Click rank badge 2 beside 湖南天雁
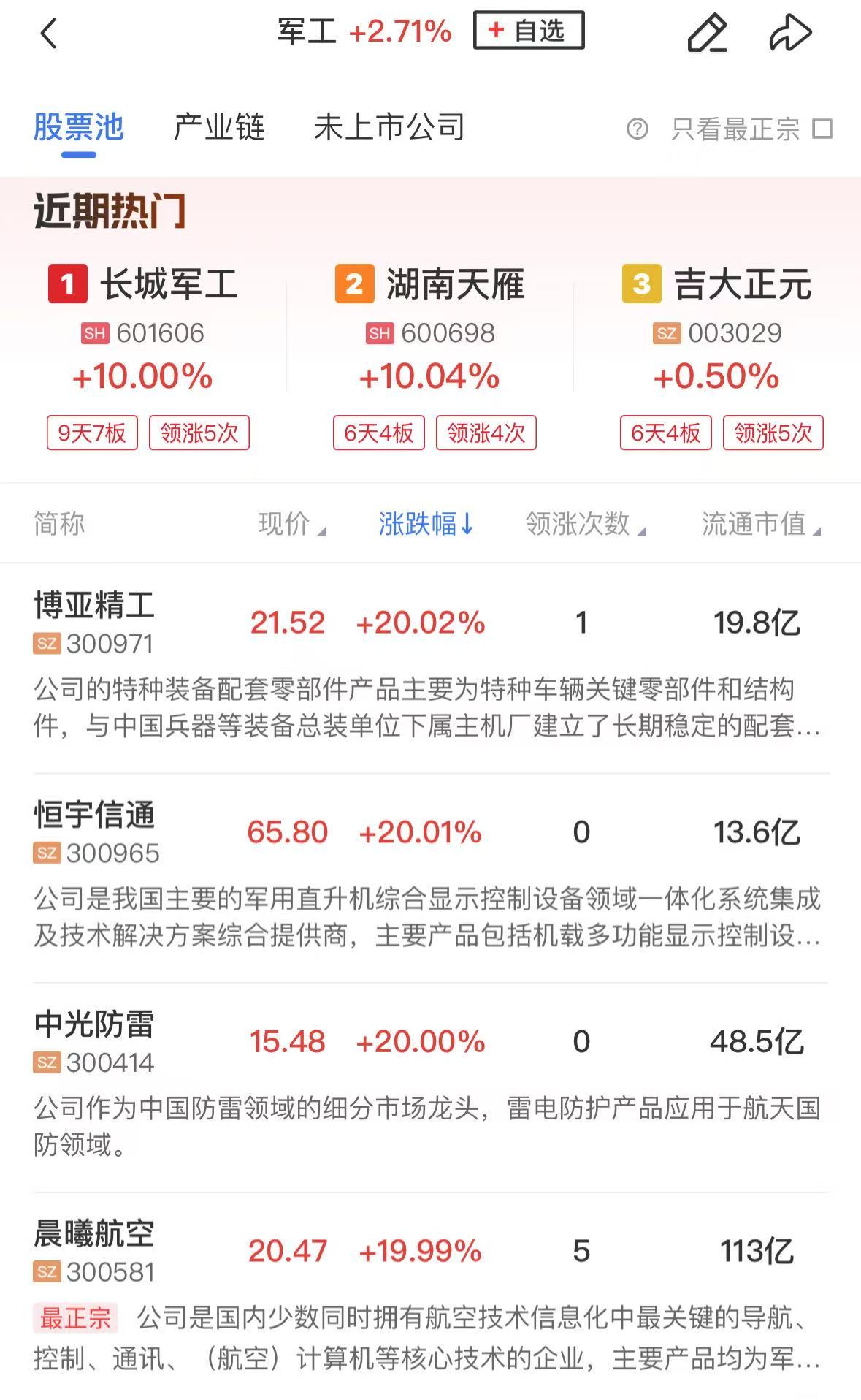The image size is (861, 1400). tap(353, 284)
